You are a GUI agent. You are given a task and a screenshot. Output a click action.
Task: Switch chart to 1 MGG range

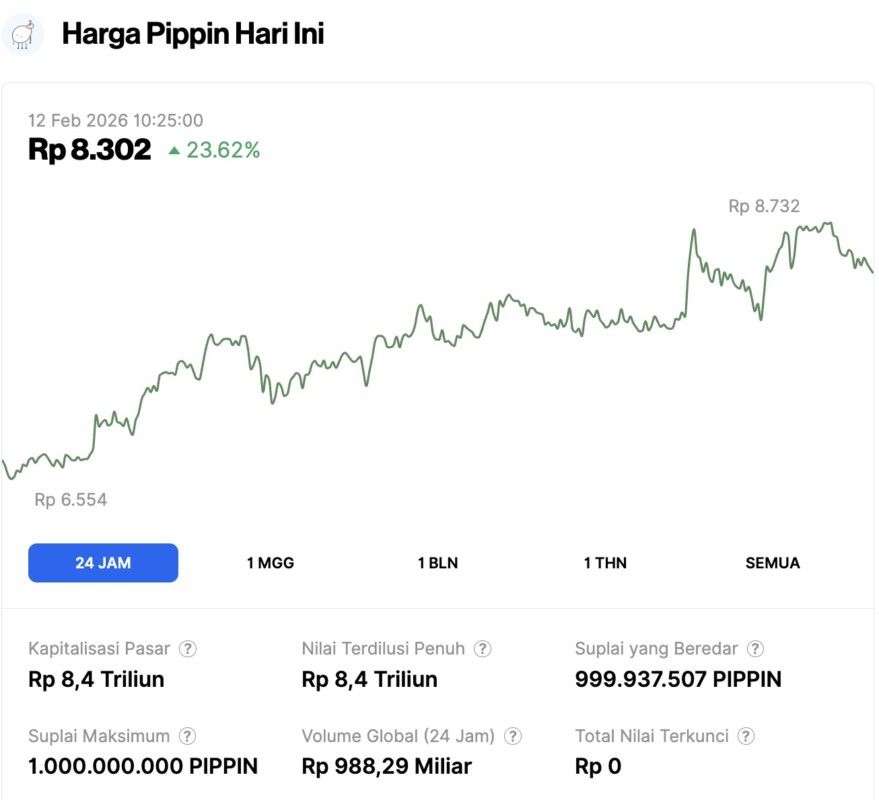pyautogui.click(x=270, y=563)
